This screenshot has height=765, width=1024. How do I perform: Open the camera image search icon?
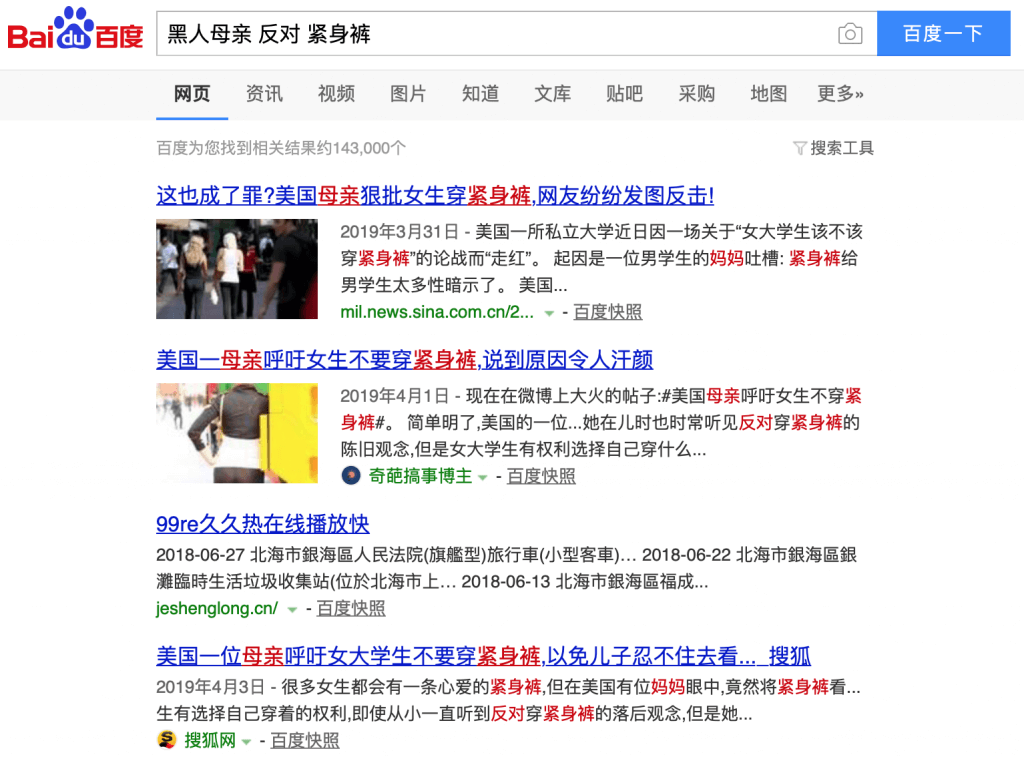coord(850,34)
